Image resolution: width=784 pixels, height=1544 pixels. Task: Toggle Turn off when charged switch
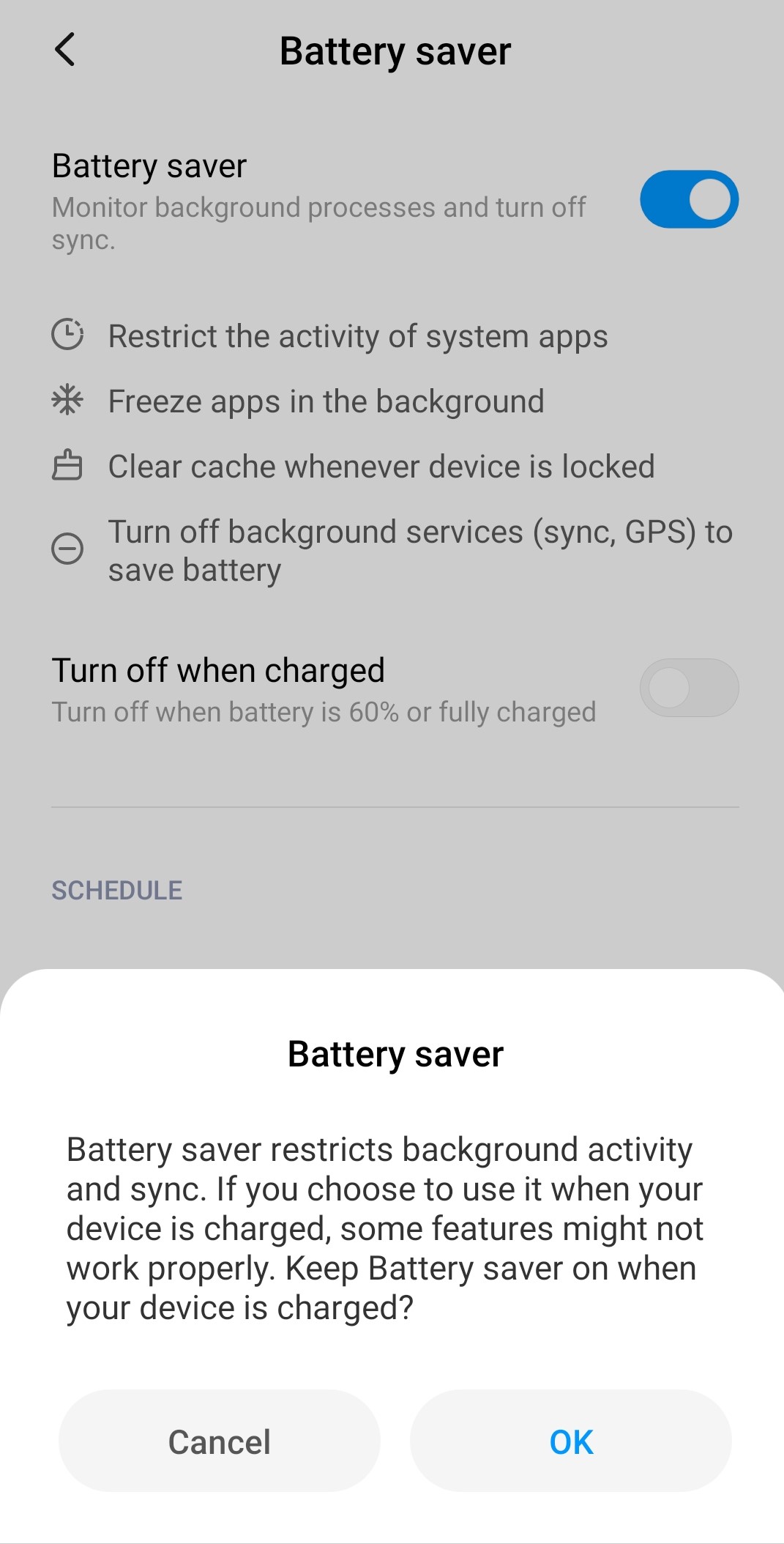click(689, 688)
